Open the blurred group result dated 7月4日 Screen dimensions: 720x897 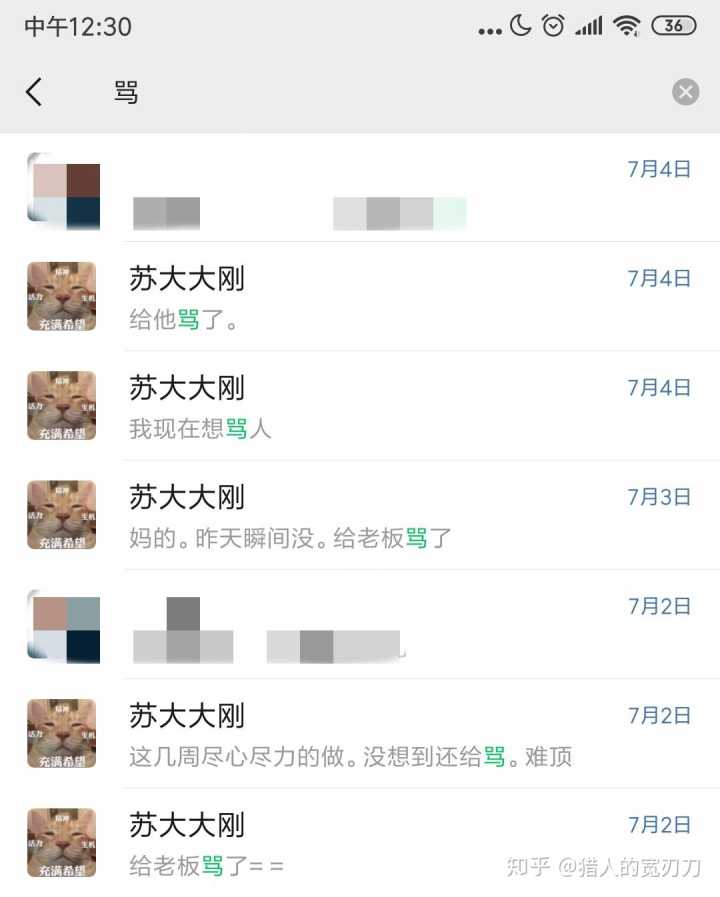coord(400,188)
